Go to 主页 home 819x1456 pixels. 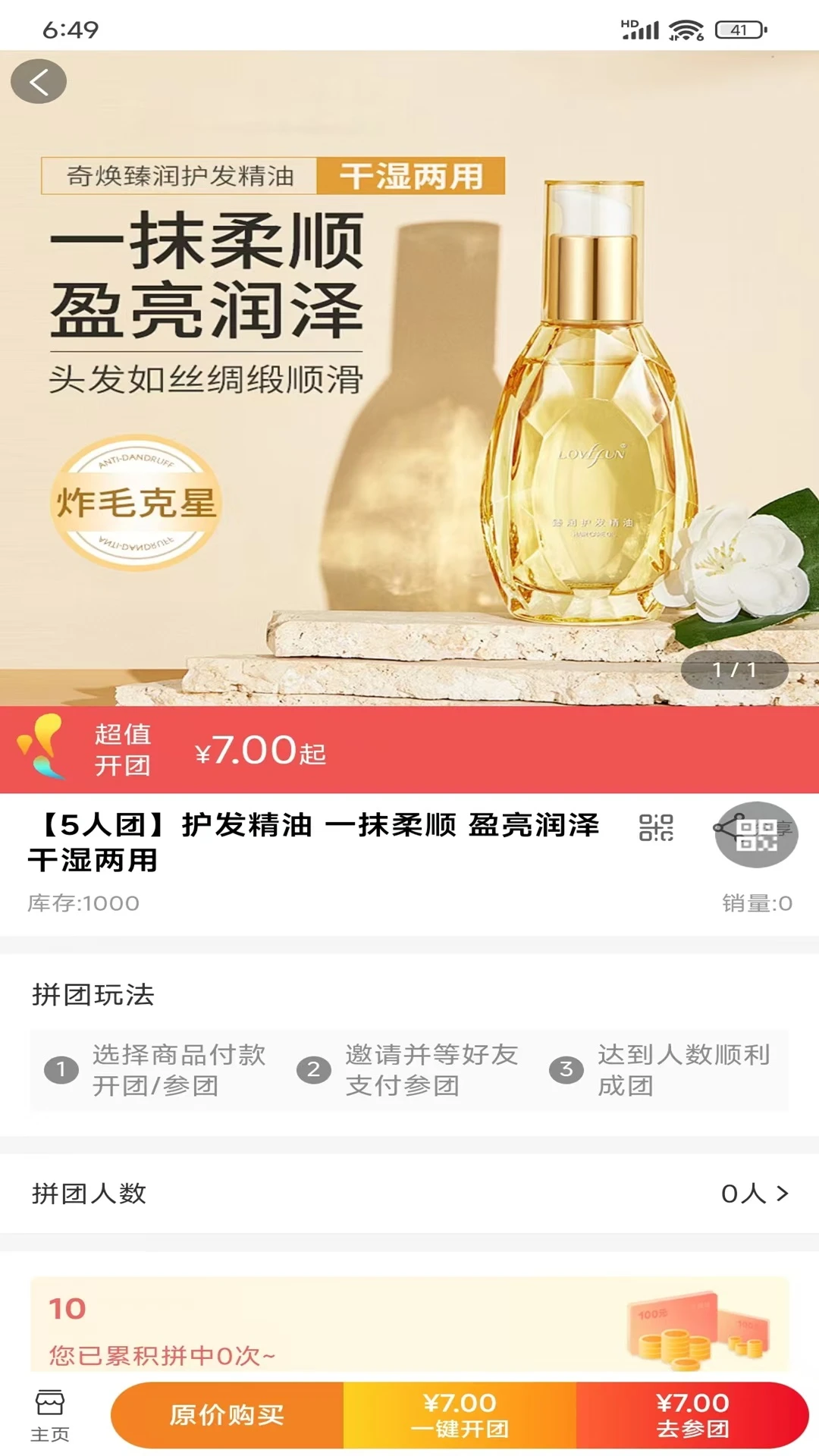point(50,1415)
